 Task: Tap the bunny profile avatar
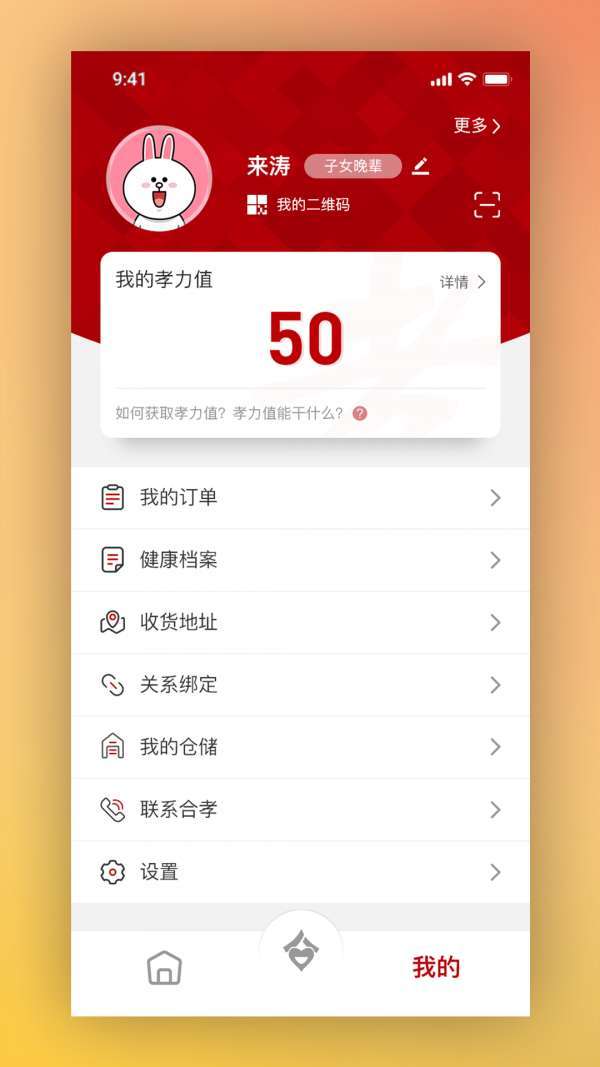(x=159, y=178)
